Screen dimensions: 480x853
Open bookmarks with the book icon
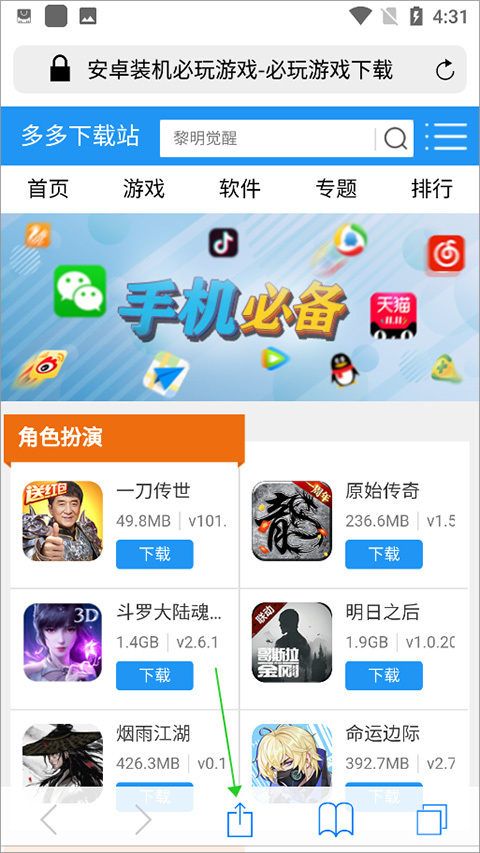(x=336, y=819)
